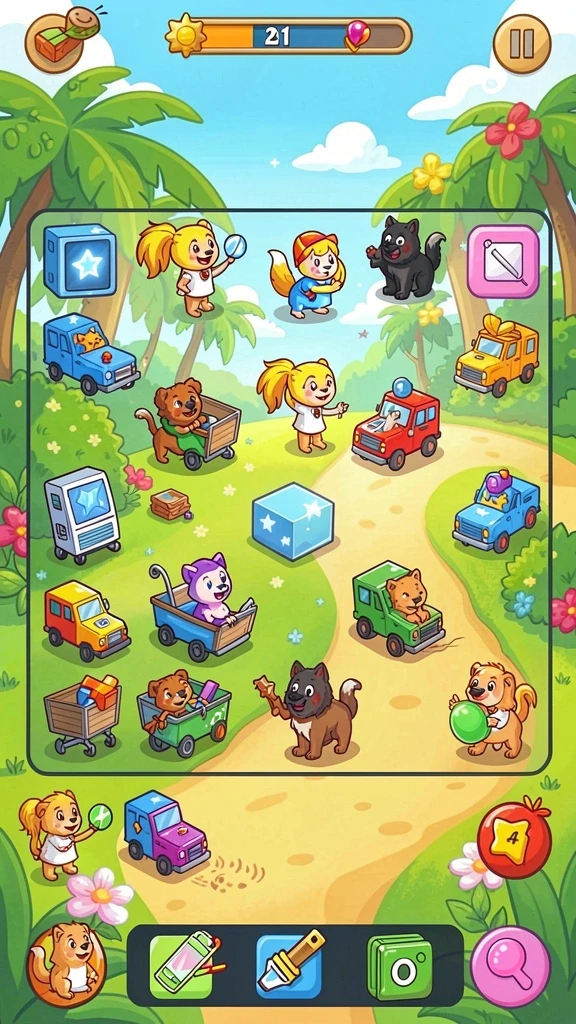Select the green truck with bear driver
Viewport: 576px width, 1024px height.
pyautogui.click(x=398, y=609)
